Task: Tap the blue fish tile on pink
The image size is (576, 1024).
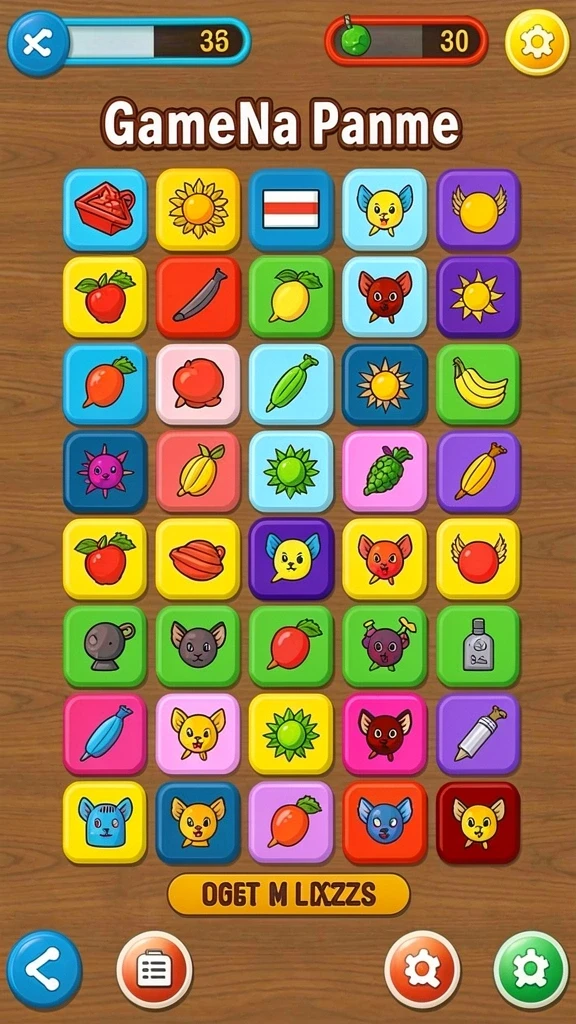Action: point(105,734)
